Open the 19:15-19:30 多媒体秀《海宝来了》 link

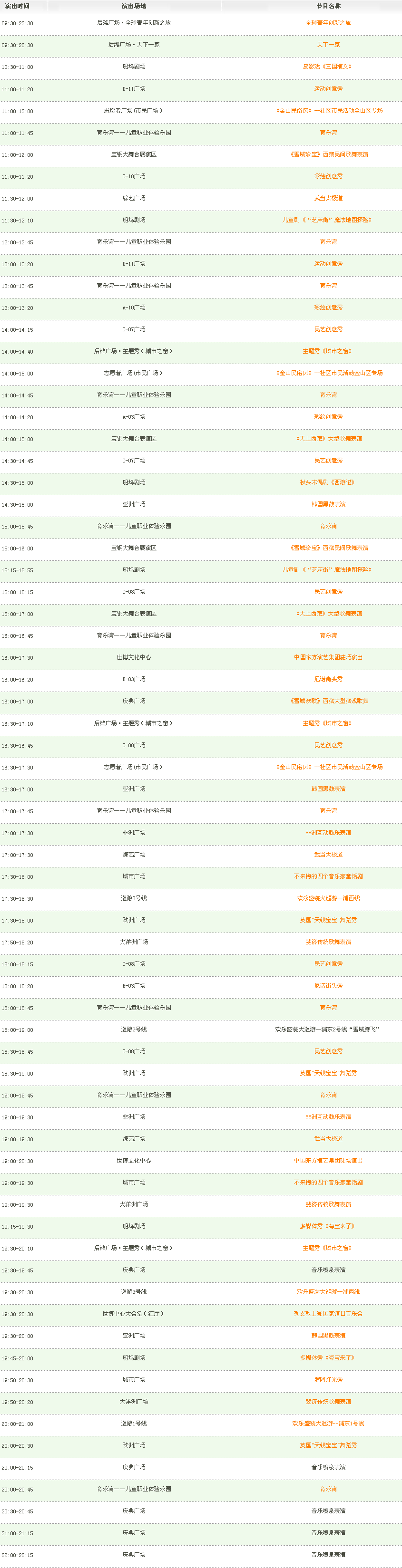tap(328, 1227)
